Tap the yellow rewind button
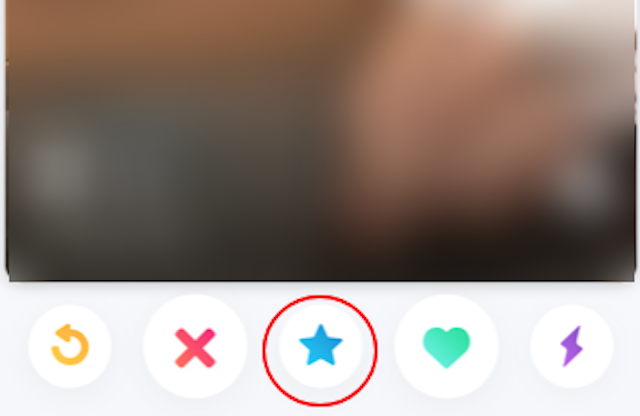640x416 pixels. click(x=70, y=348)
